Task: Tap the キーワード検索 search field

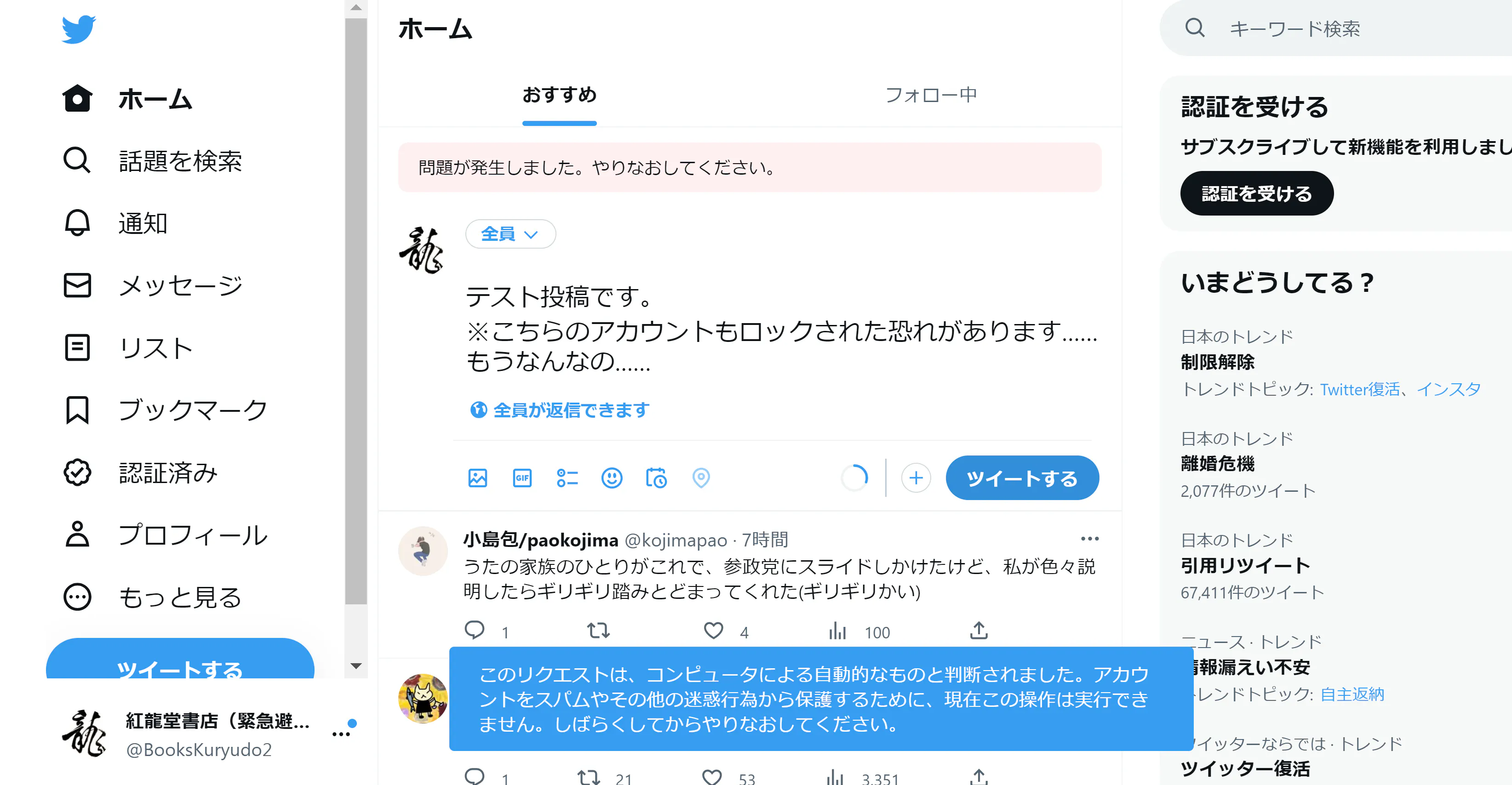Action: [1350, 28]
